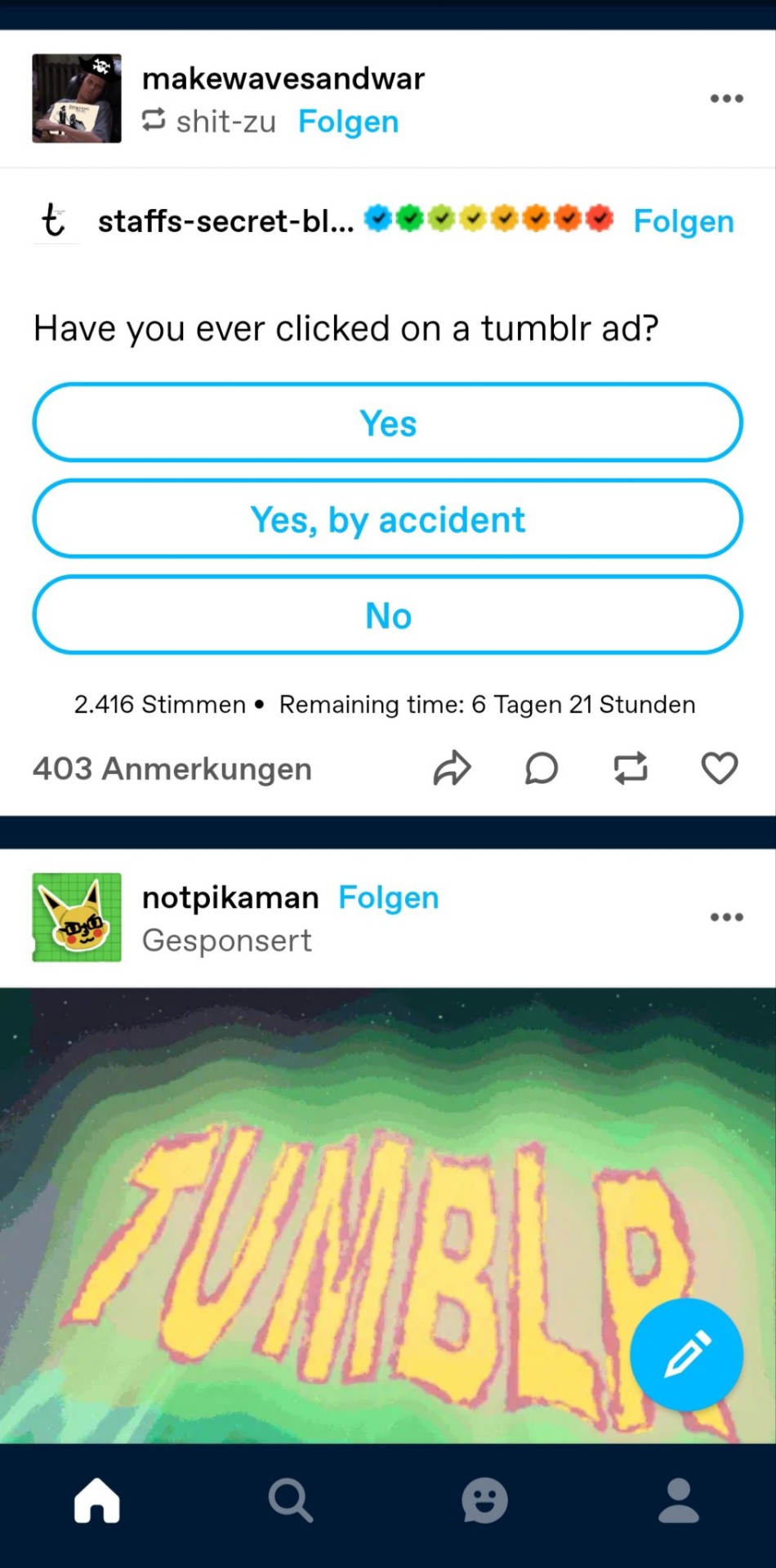Follow notpikaman via Folgen
The height and width of the screenshot is (1568, 776).
click(x=389, y=898)
